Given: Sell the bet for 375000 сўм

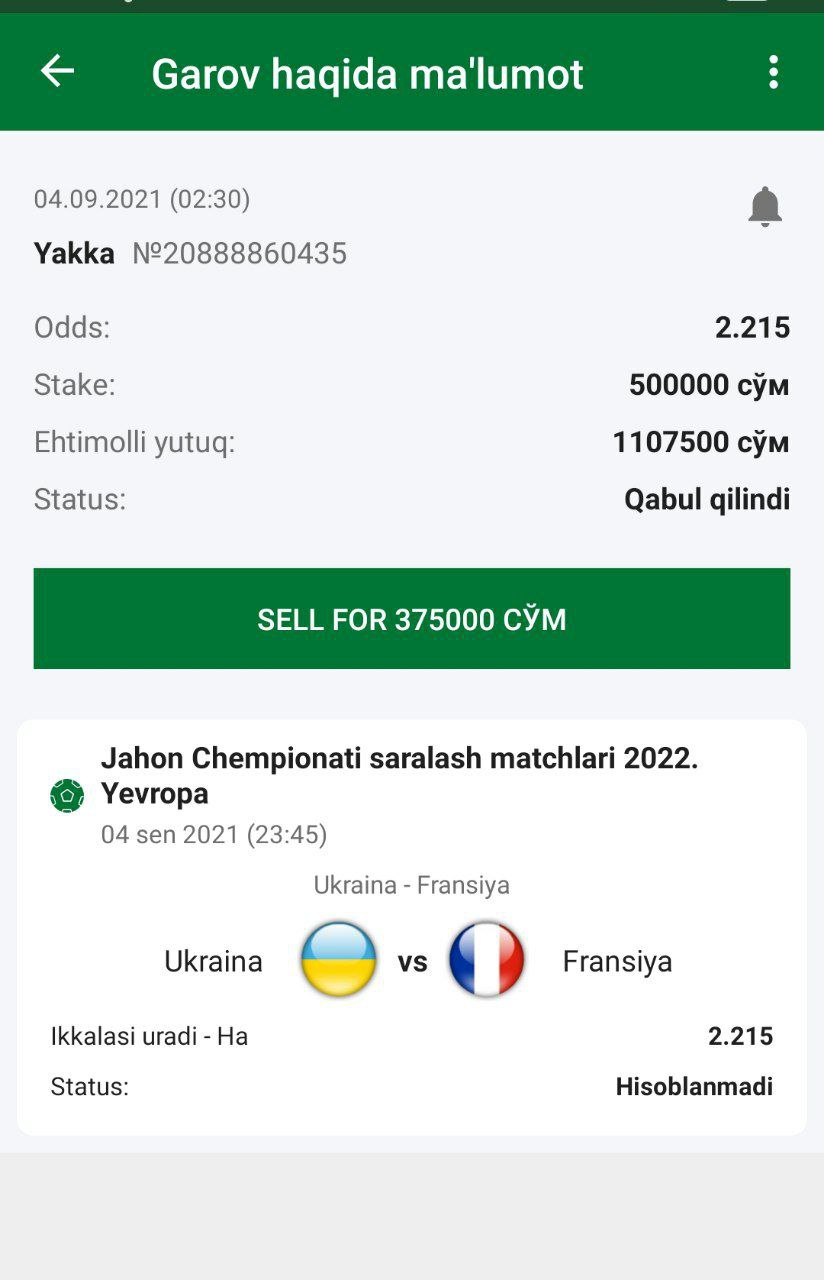Looking at the screenshot, I should [x=412, y=619].
